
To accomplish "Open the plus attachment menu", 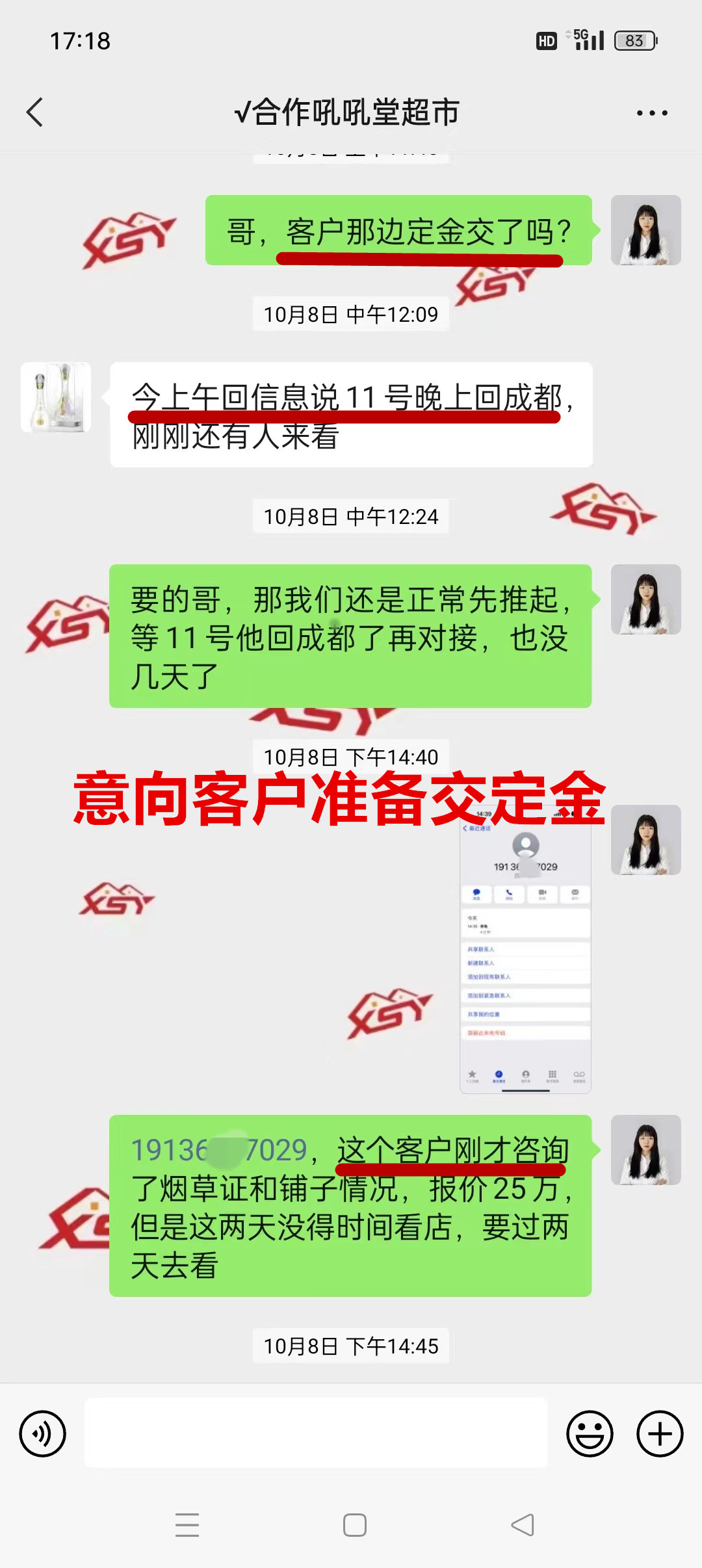I will click(x=659, y=1433).
